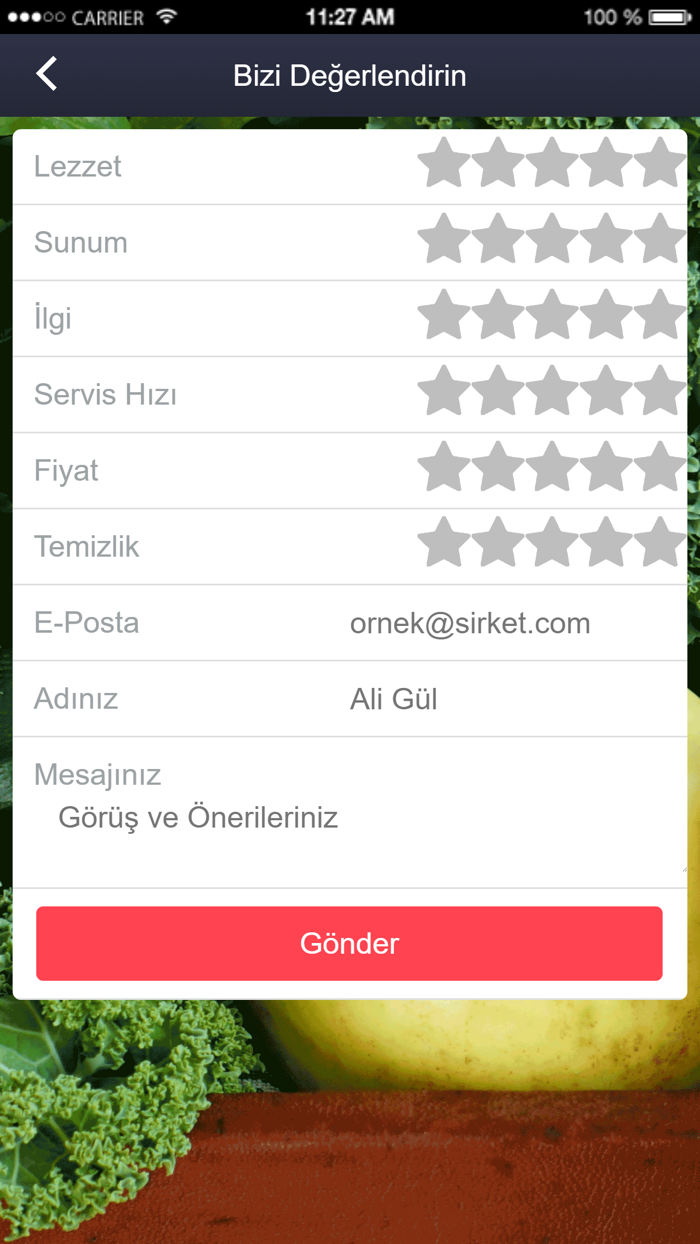The width and height of the screenshot is (700, 1244).
Task: Go back using the header arrow
Action: click(x=46, y=75)
